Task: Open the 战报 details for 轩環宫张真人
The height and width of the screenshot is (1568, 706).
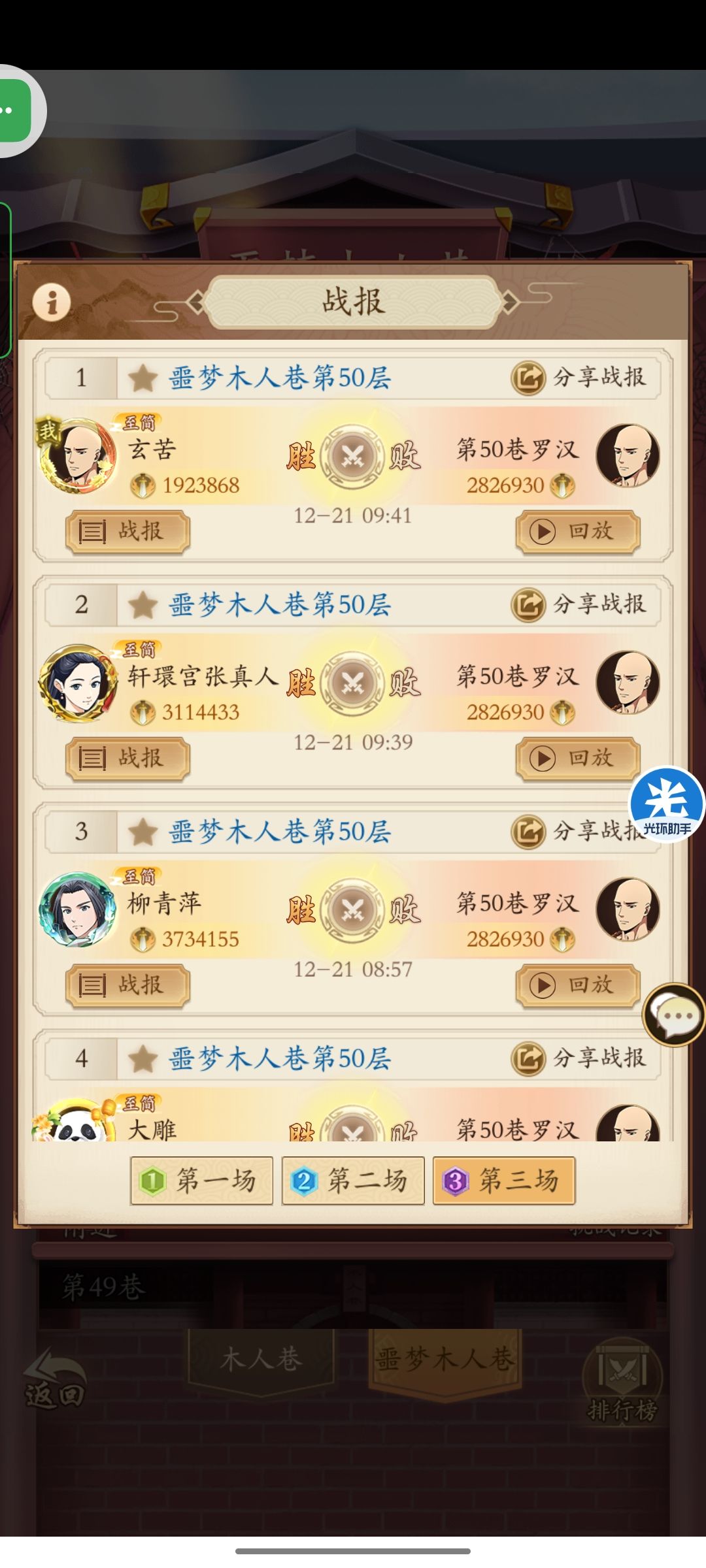Action: click(128, 759)
